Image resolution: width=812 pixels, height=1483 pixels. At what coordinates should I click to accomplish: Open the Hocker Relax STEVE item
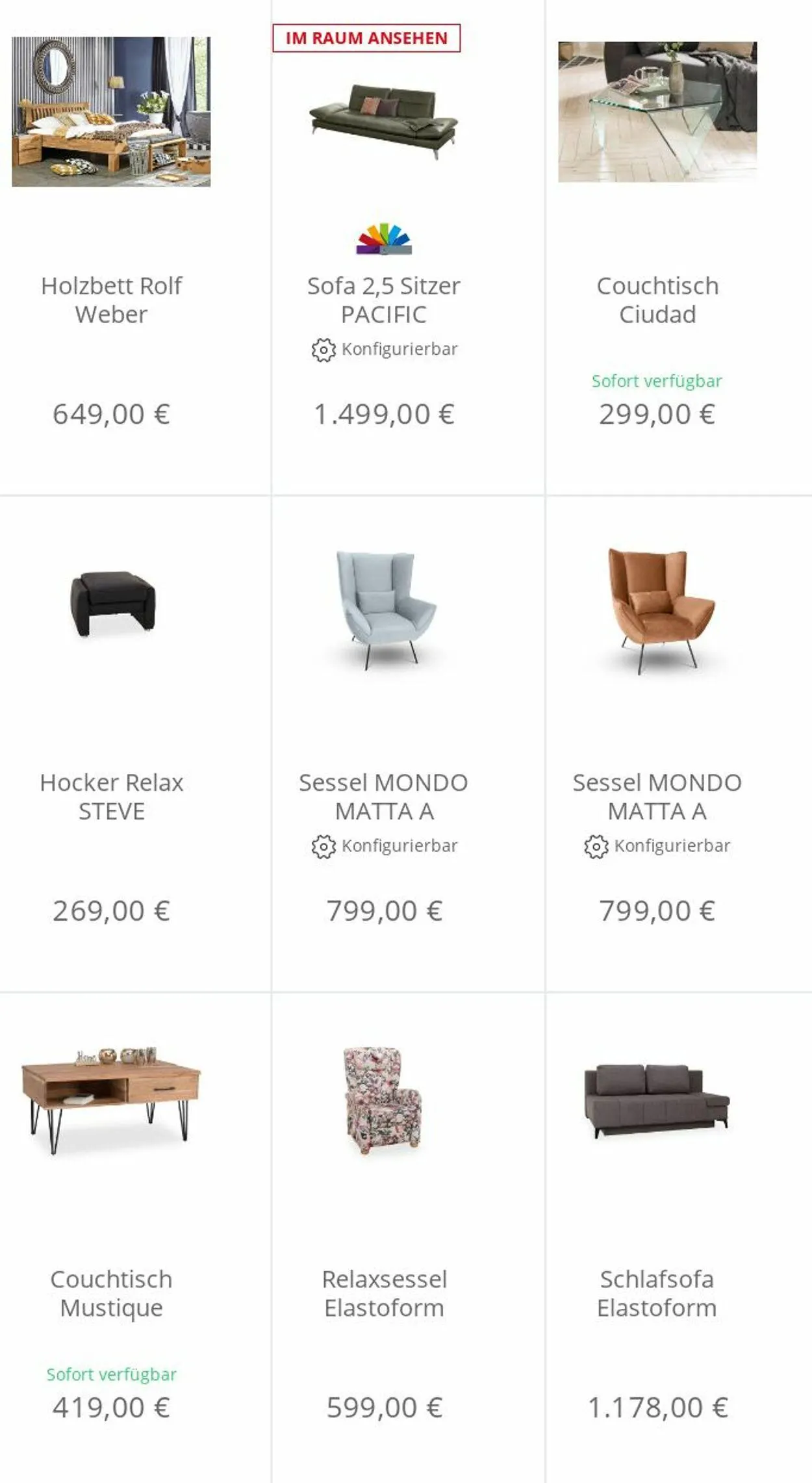(x=111, y=796)
